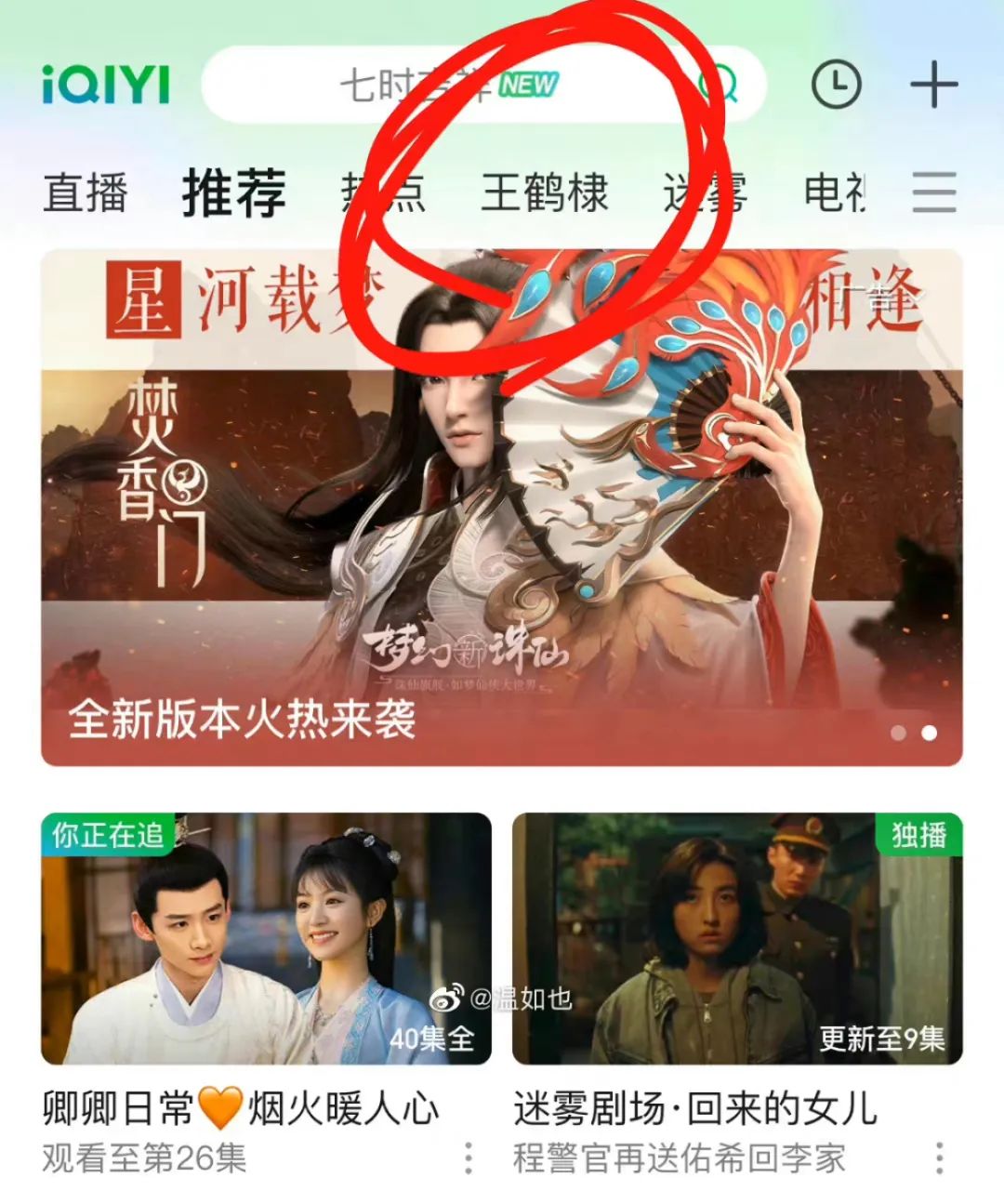1004x1204 pixels.
Task: Open the channel list hamburger menu
Action: pyautogui.click(x=934, y=193)
